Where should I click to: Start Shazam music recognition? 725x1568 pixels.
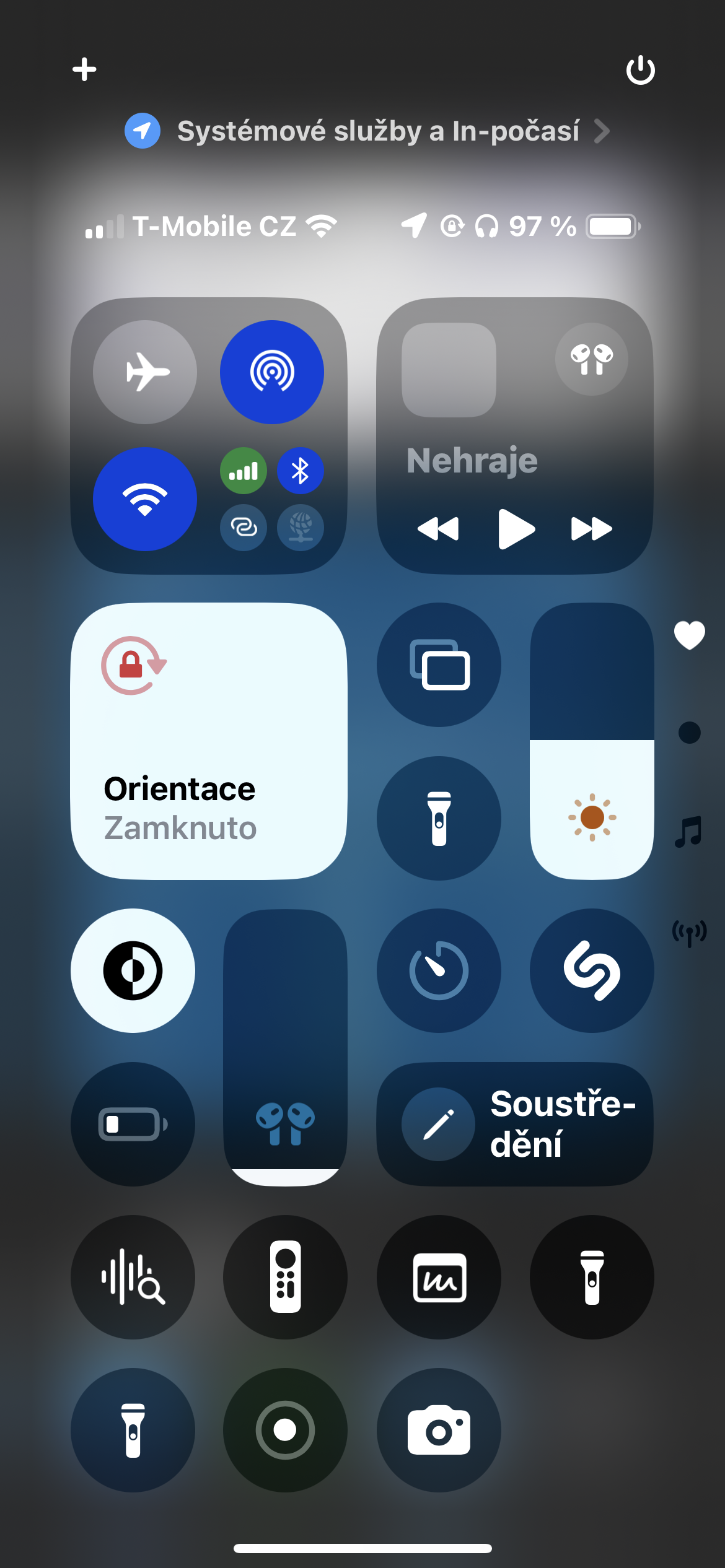591,970
